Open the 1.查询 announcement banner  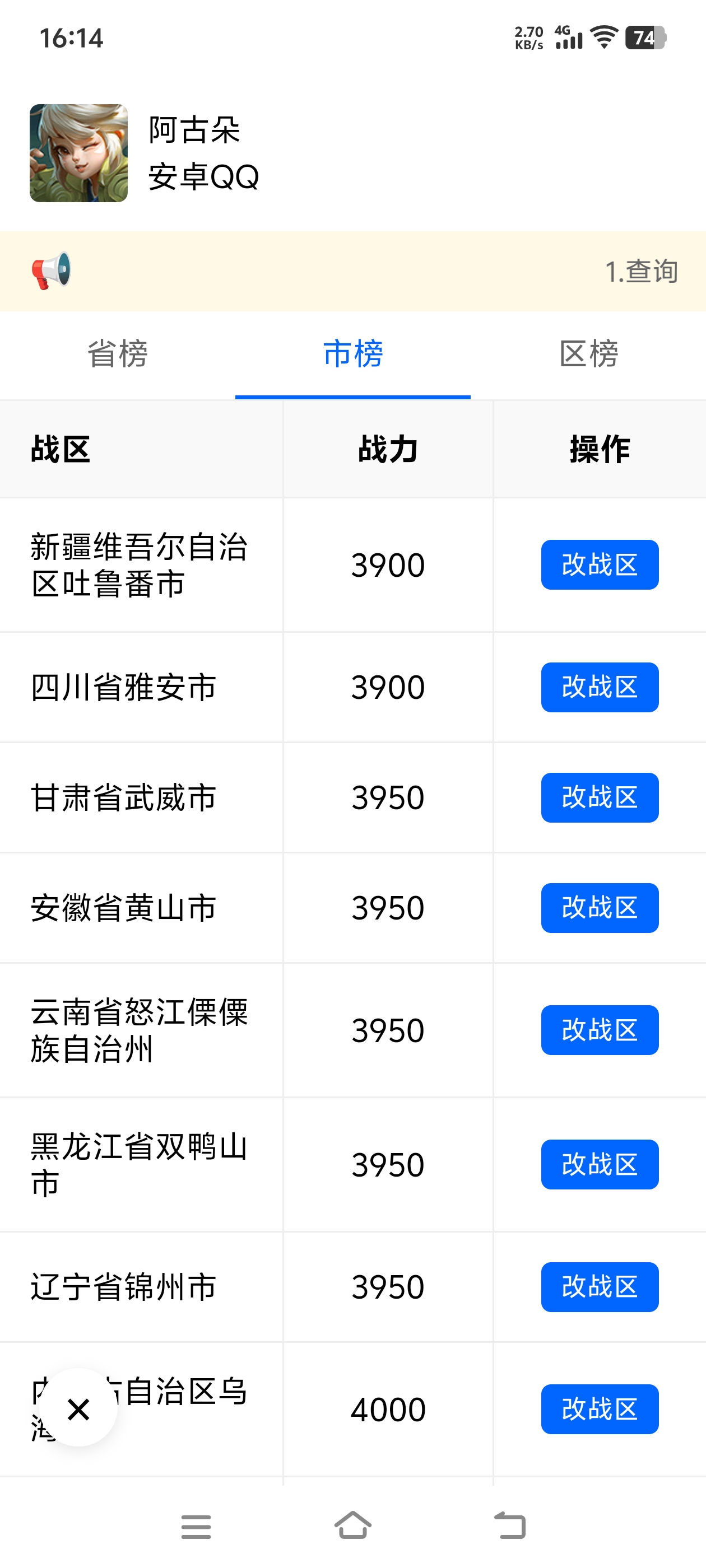(x=352, y=271)
